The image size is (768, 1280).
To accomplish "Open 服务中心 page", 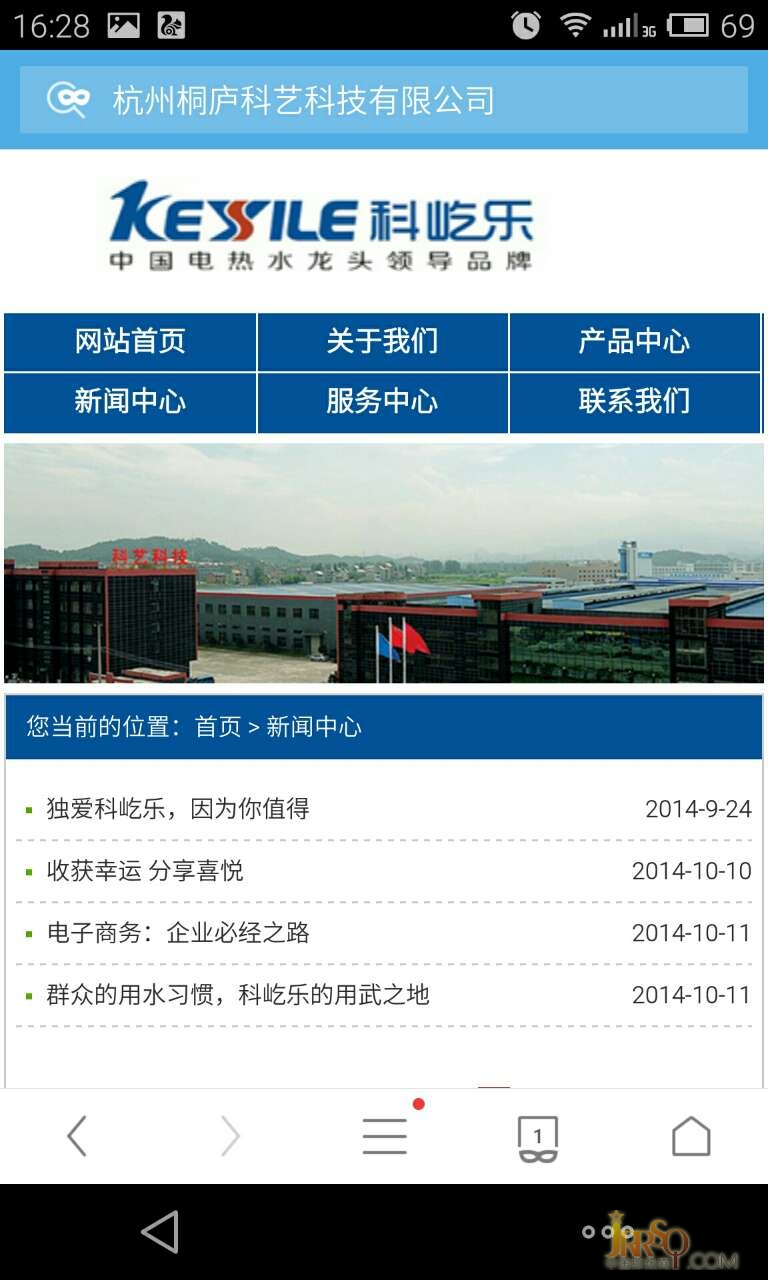I will click(382, 402).
